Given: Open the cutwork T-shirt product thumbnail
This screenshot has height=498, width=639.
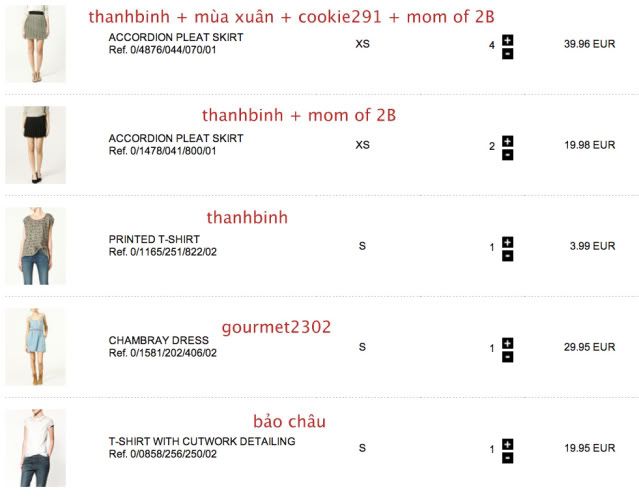Looking at the screenshot, I should tap(35, 448).
